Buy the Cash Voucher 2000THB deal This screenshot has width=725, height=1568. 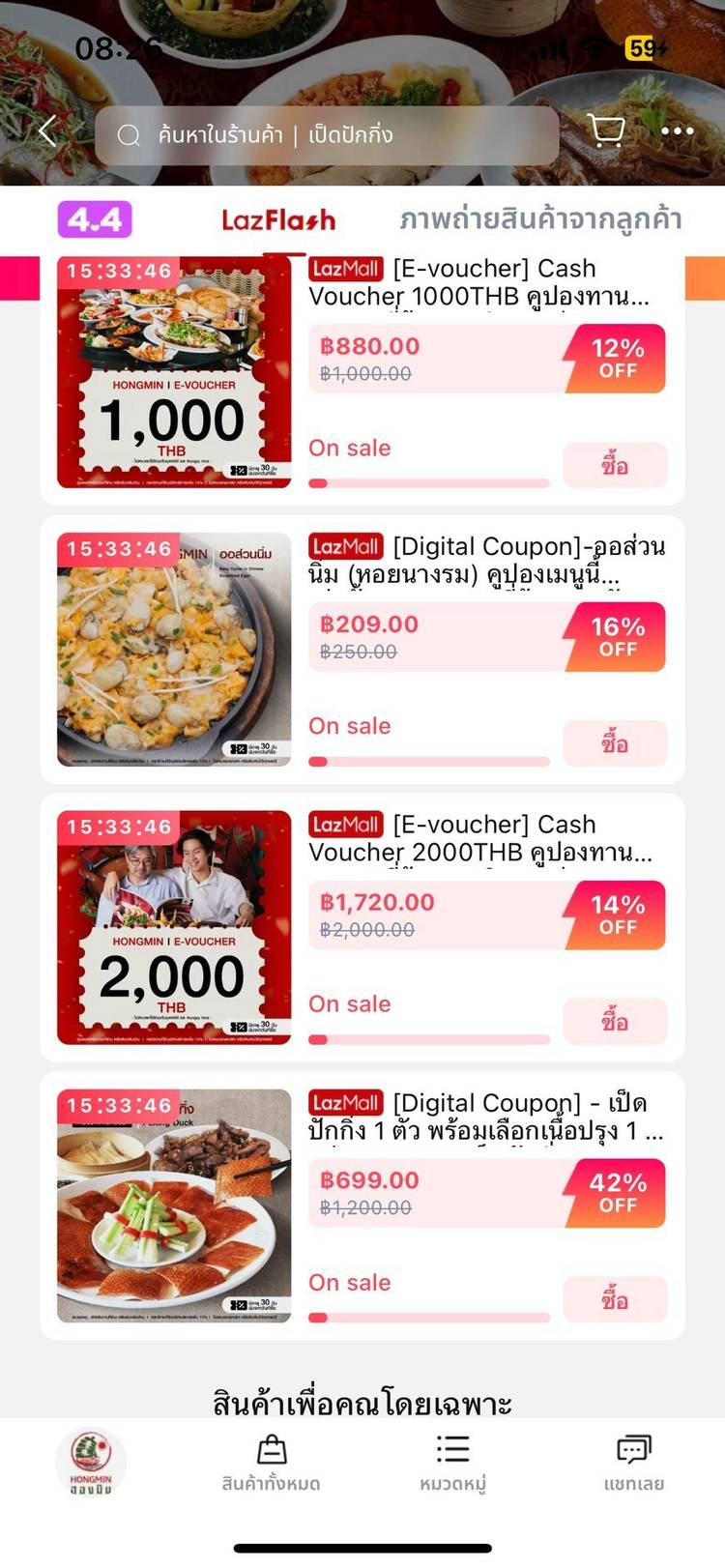tap(615, 1022)
